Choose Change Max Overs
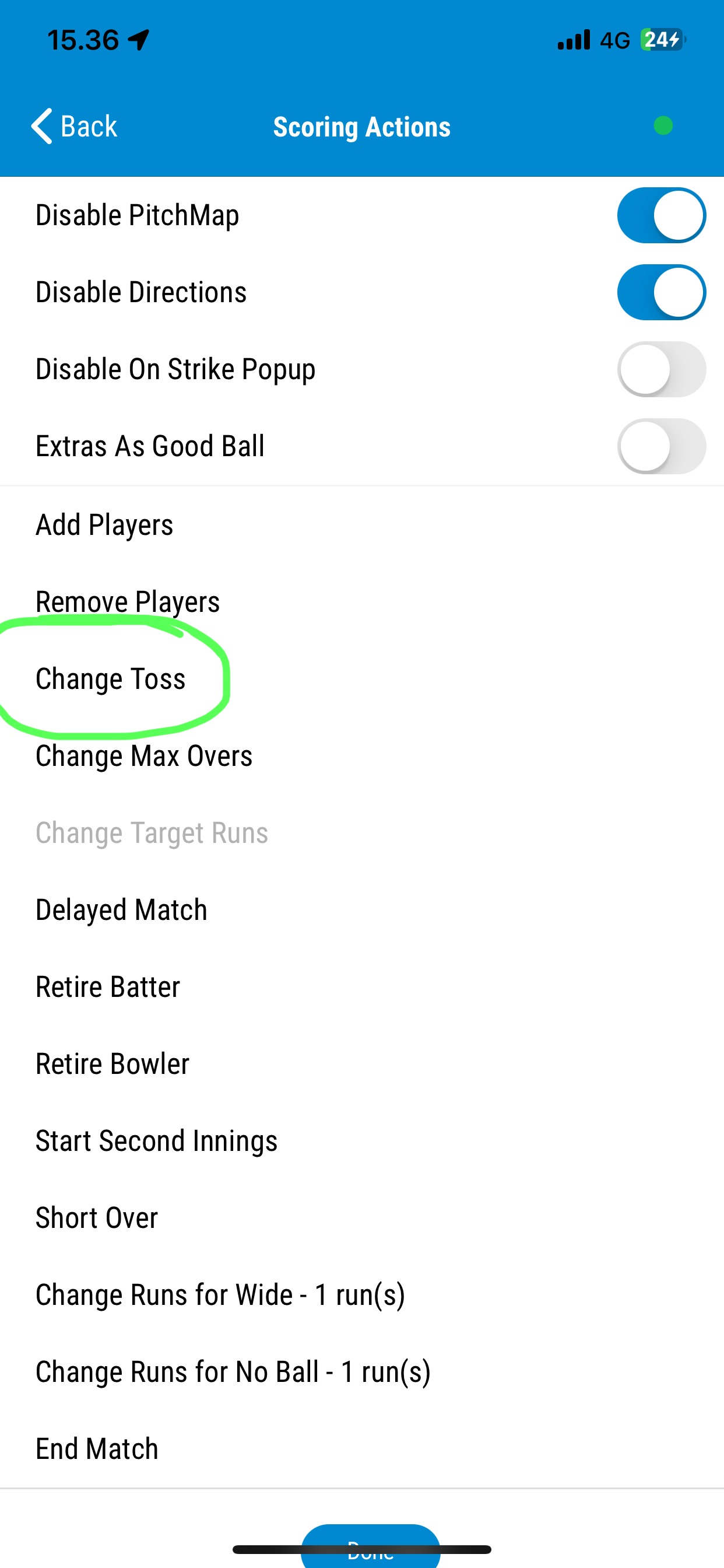 (x=144, y=756)
